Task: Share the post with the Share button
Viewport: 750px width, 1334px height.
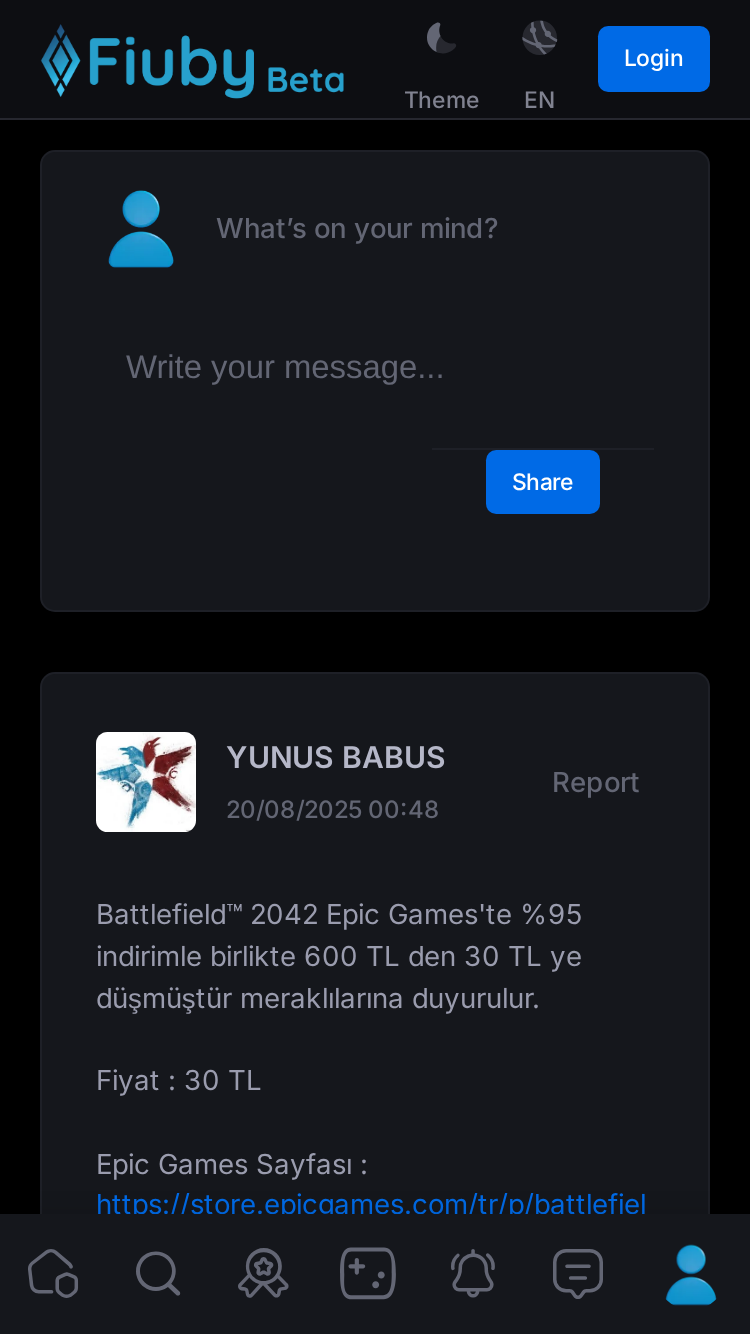Action: tap(543, 482)
